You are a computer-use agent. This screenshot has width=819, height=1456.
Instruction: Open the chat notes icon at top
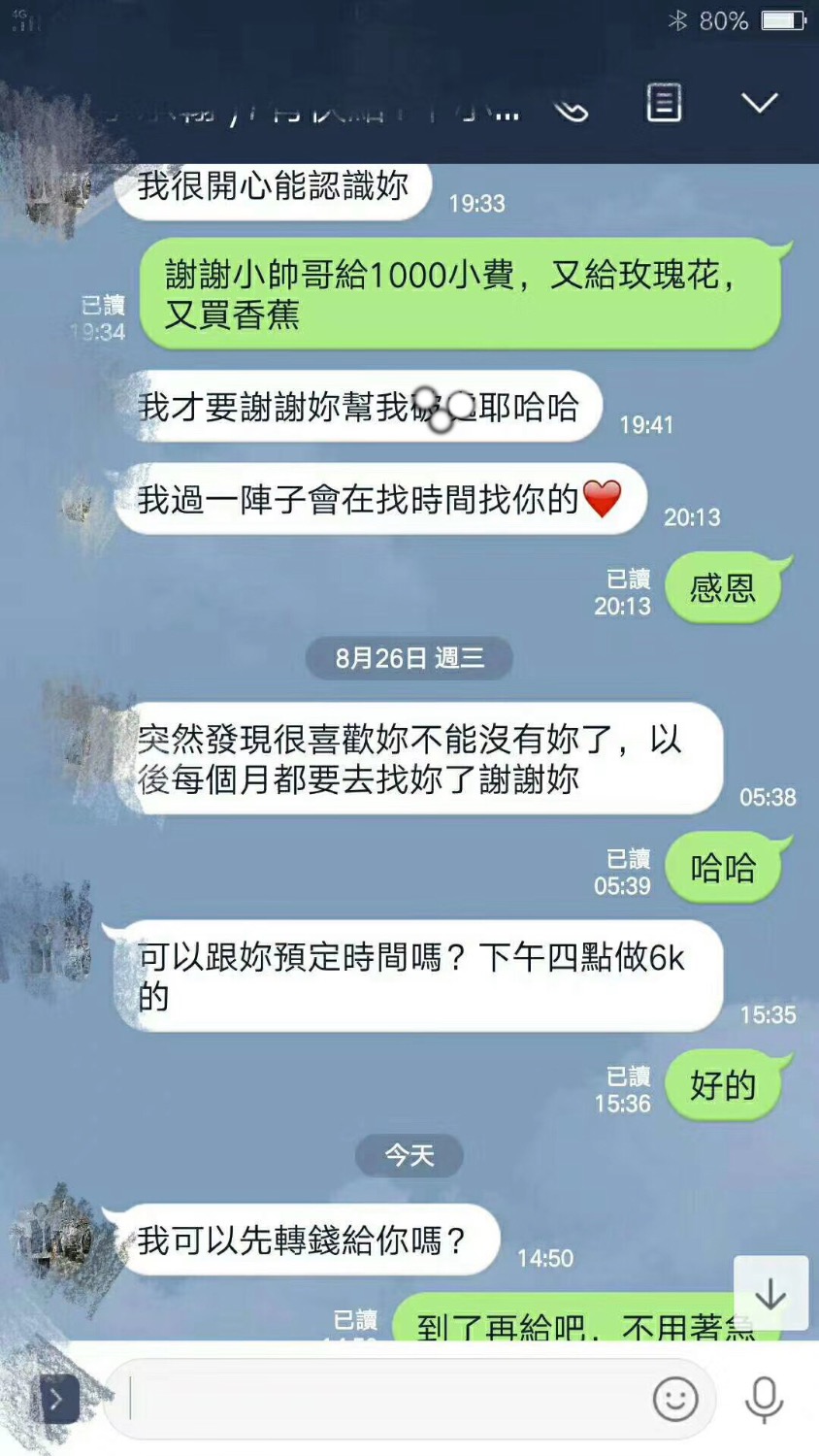(664, 105)
